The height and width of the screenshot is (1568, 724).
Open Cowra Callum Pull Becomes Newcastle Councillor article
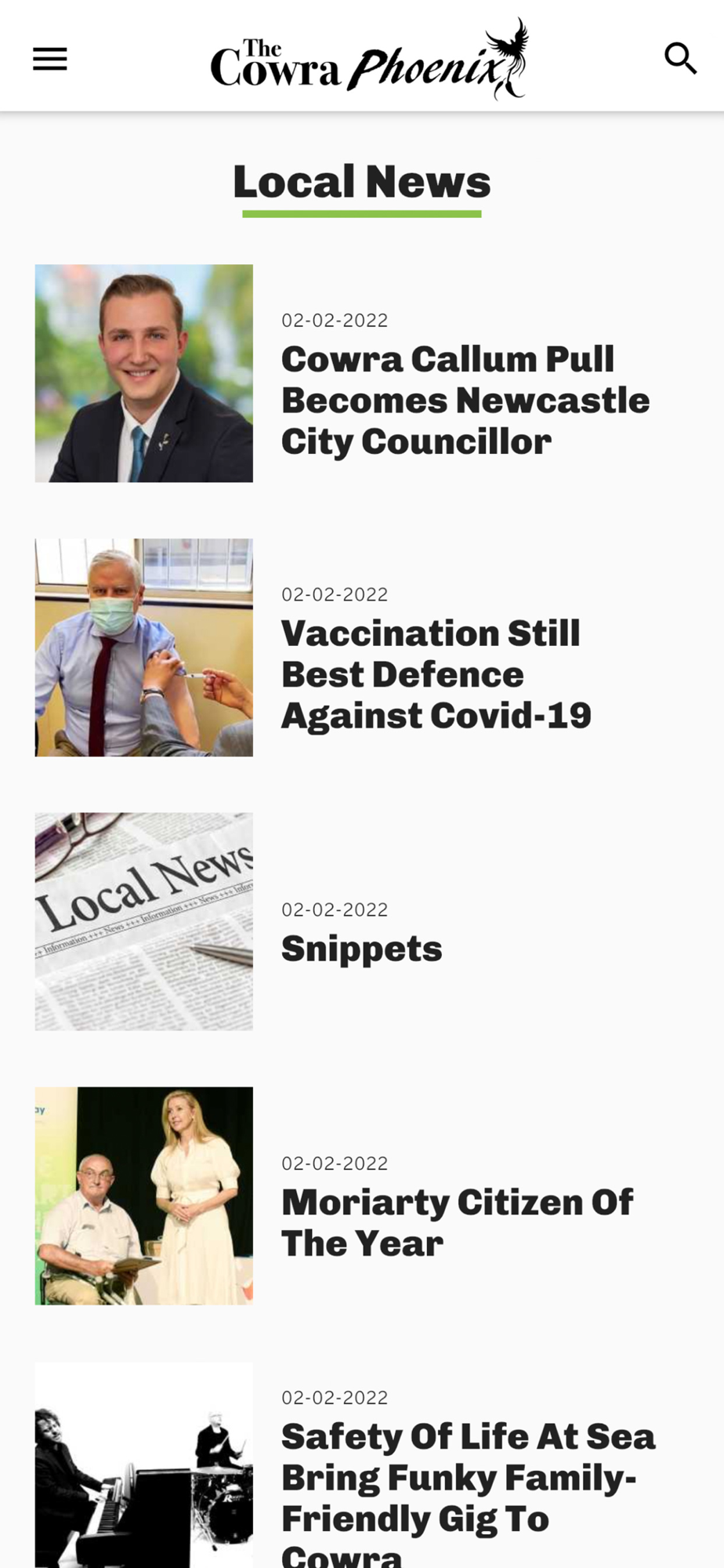465,400
